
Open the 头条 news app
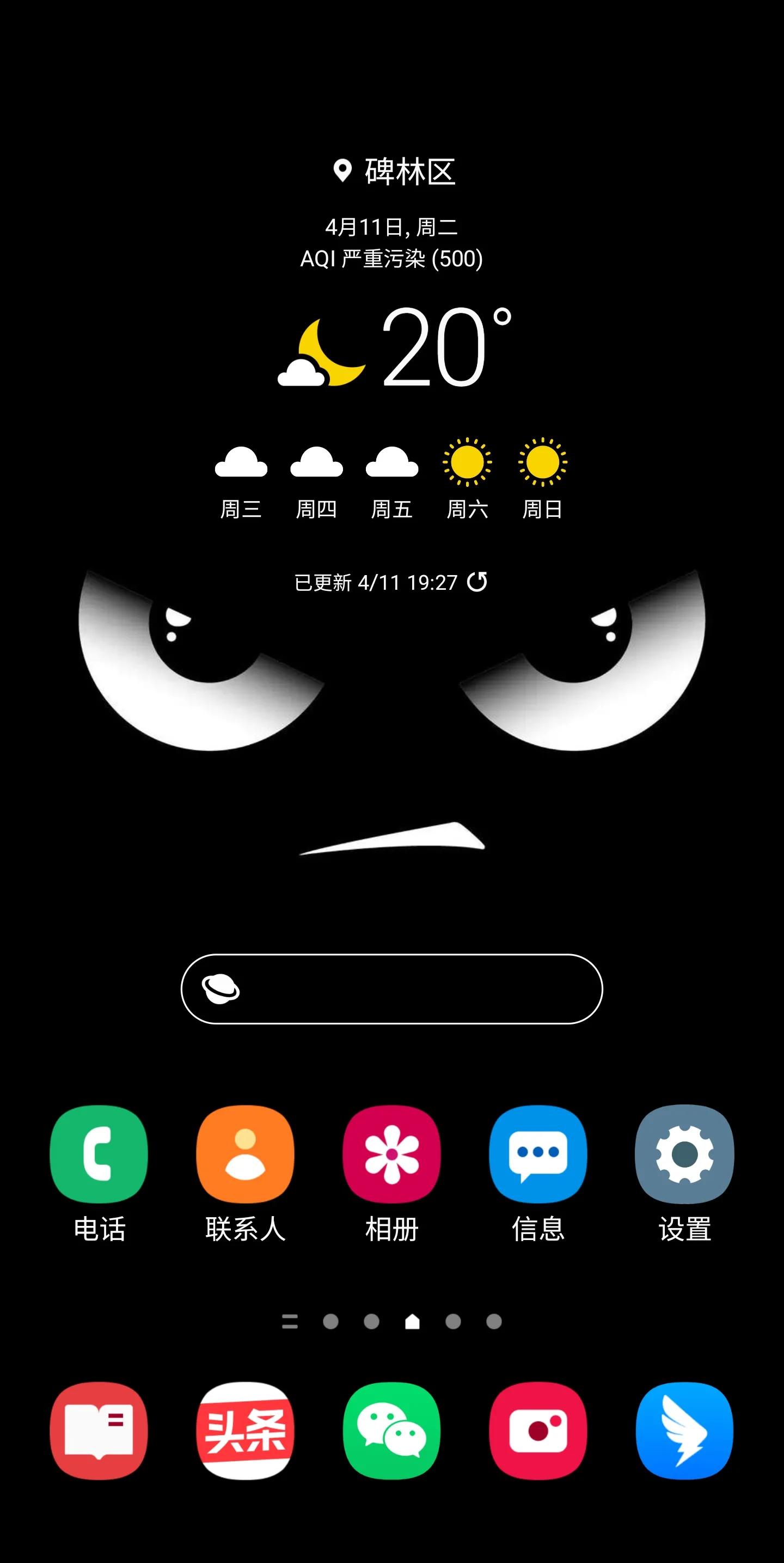(x=245, y=1431)
